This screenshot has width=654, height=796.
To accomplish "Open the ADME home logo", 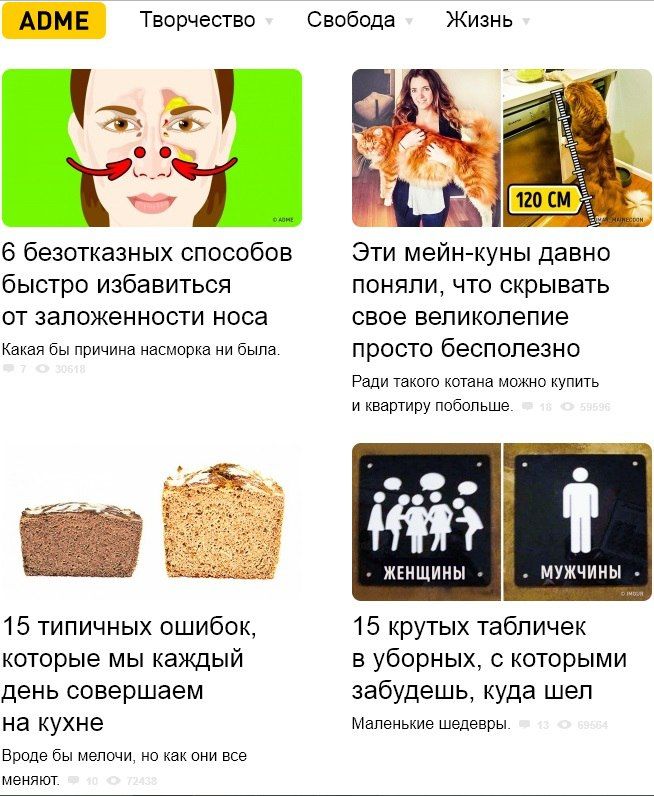I will click(x=54, y=20).
